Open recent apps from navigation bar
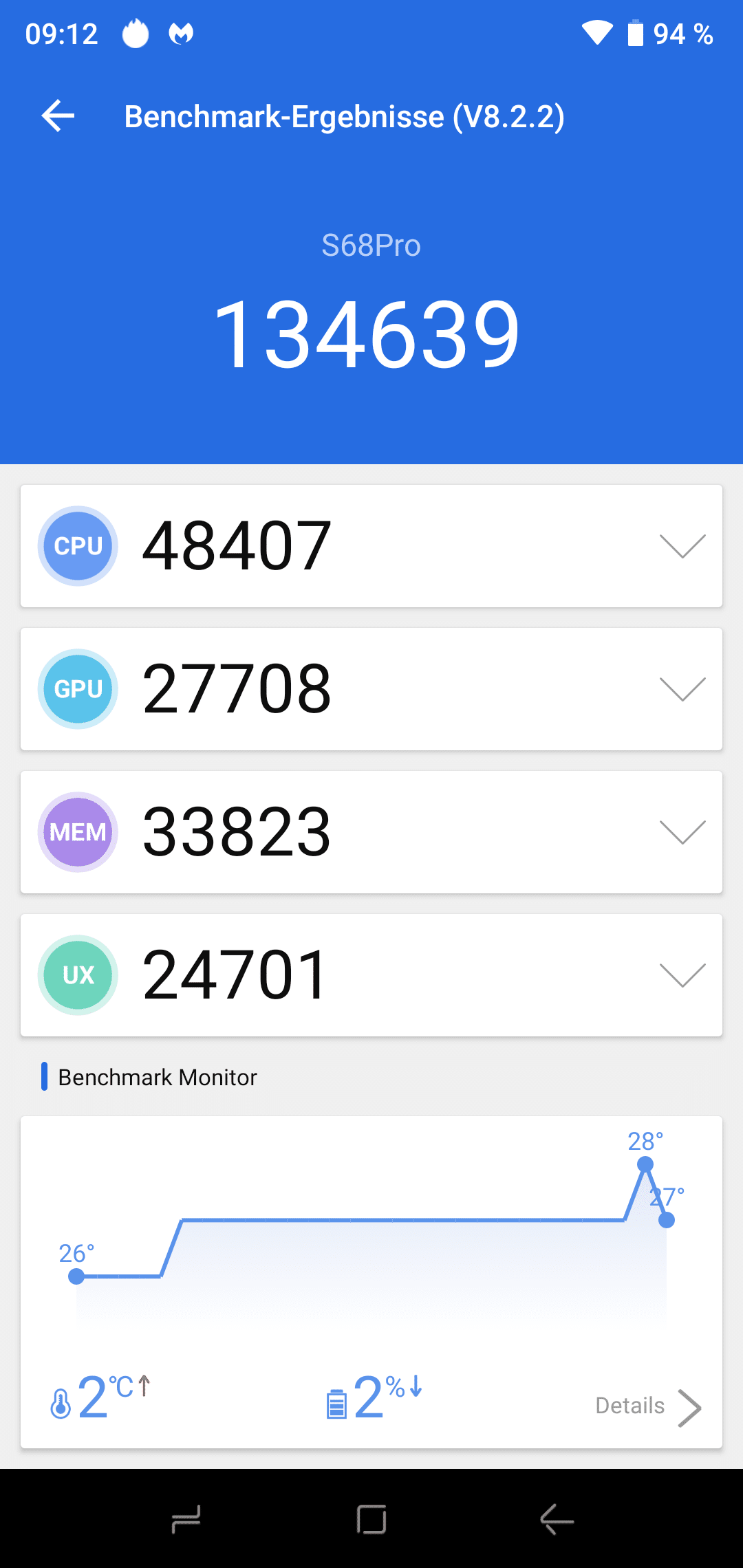Screen dimensions: 743x1568 tap(186, 1519)
